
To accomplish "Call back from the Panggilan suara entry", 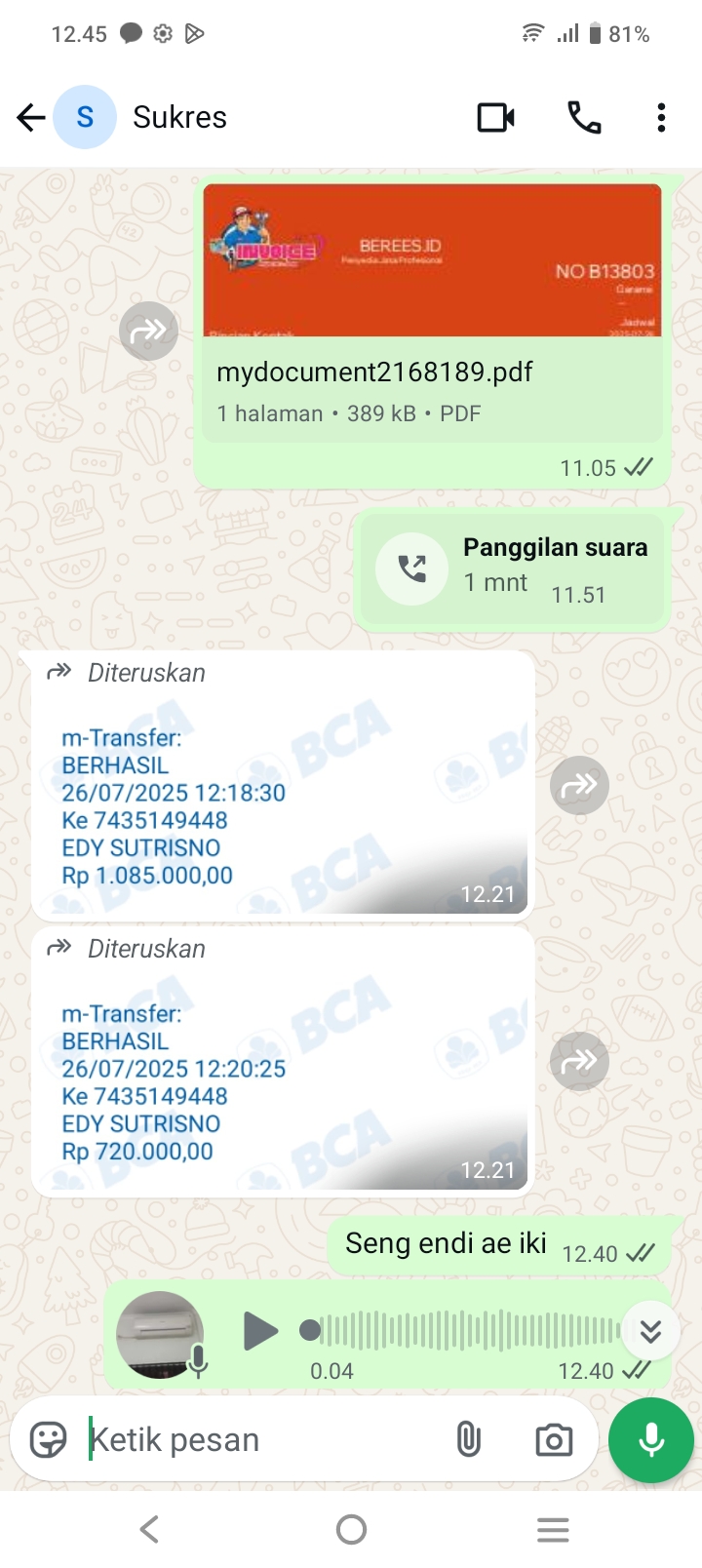I will [411, 568].
